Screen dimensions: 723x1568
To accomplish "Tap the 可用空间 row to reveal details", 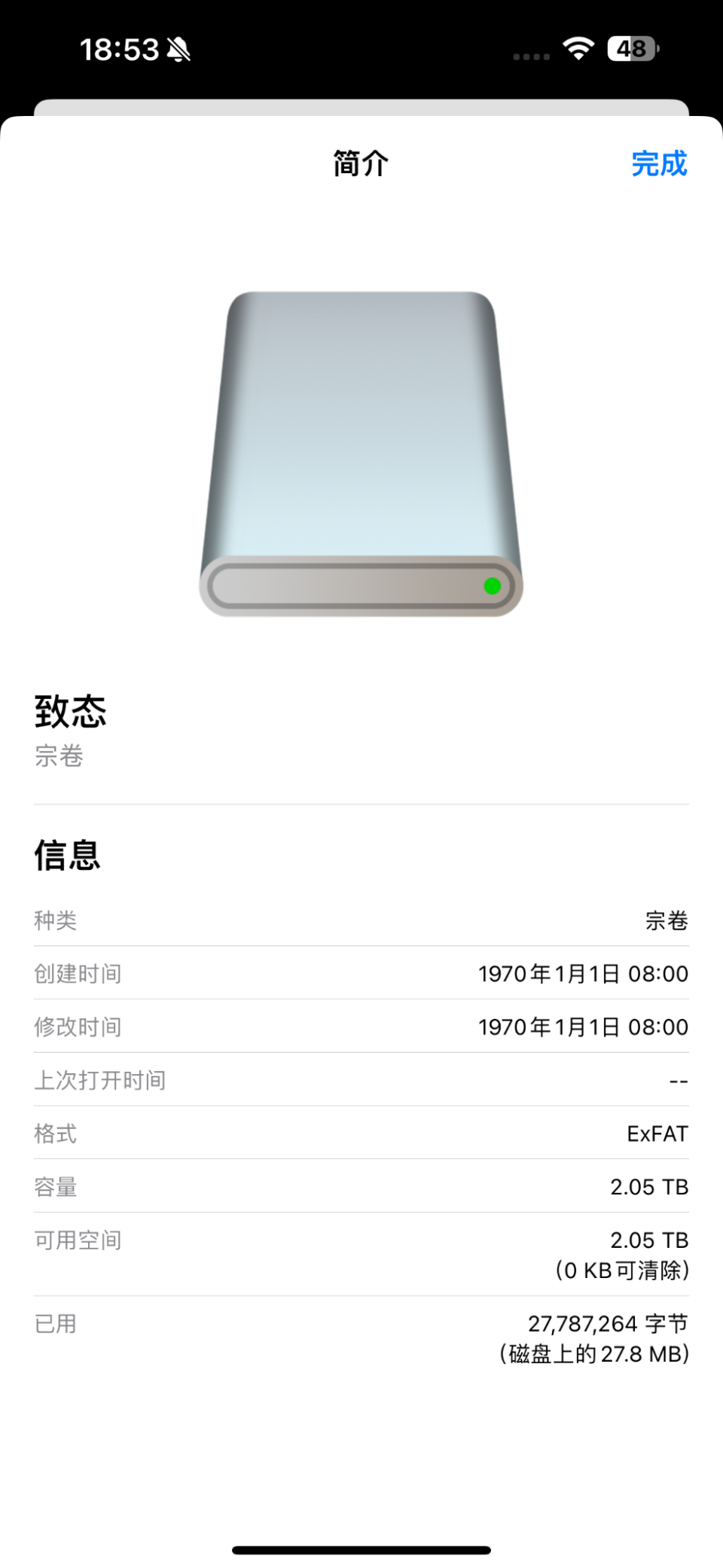I will click(x=361, y=1240).
